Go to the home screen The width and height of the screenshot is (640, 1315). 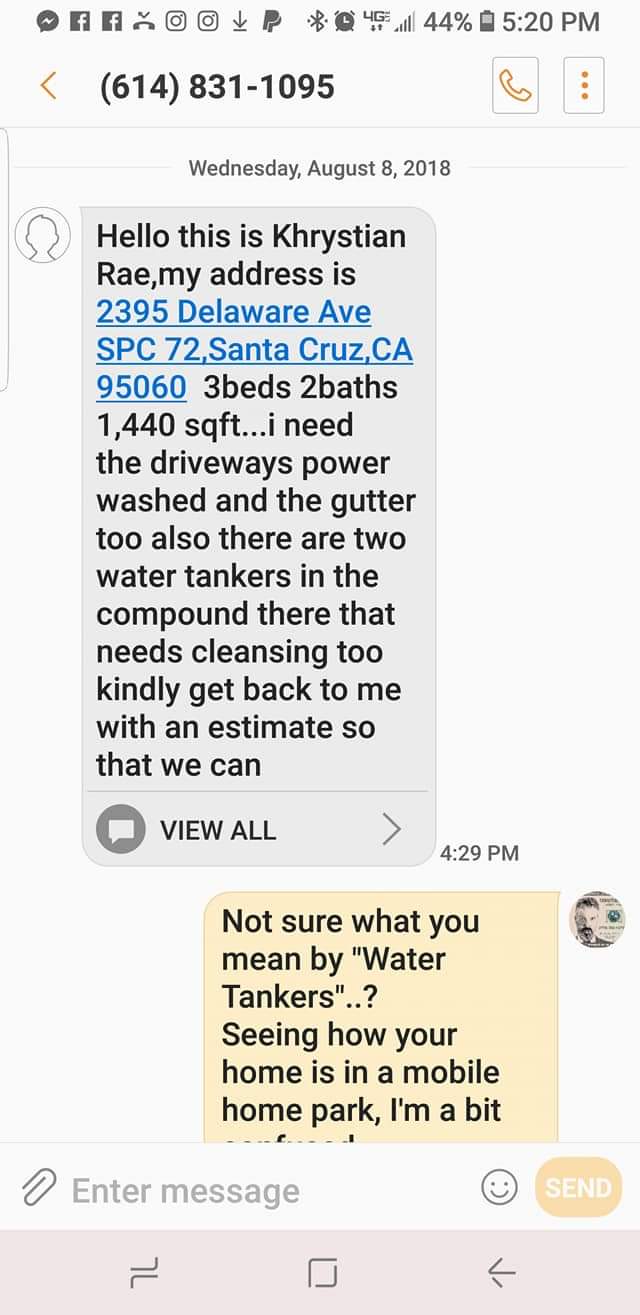point(321,1272)
